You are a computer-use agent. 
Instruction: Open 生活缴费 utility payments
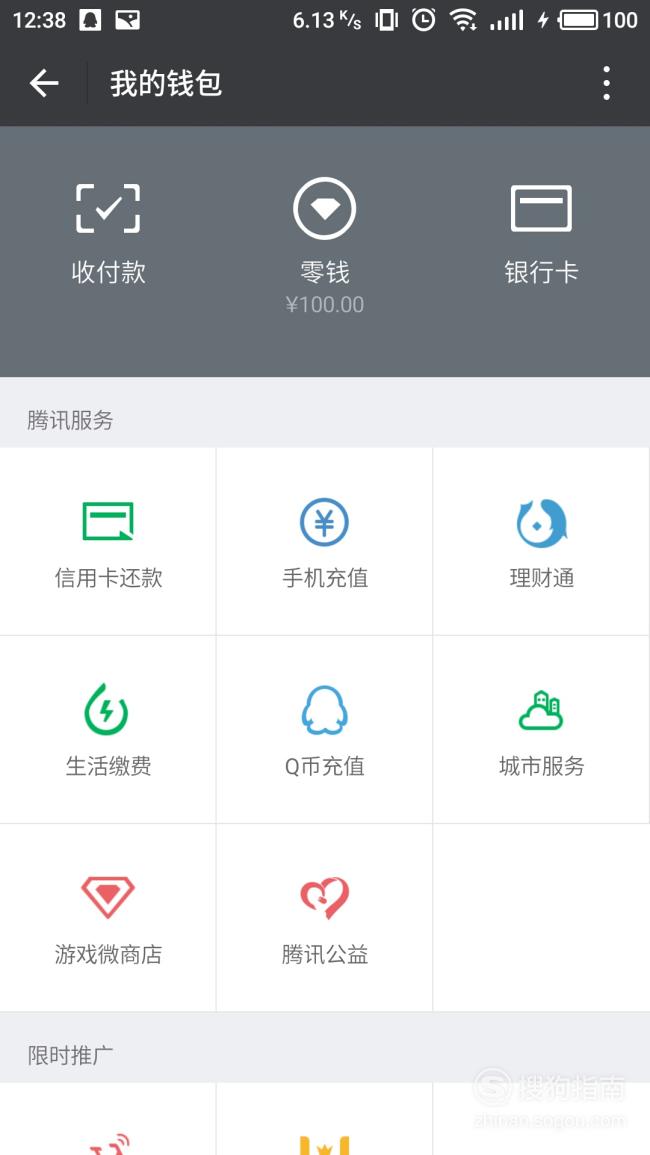pyautogui.click(x=108, y=730)
